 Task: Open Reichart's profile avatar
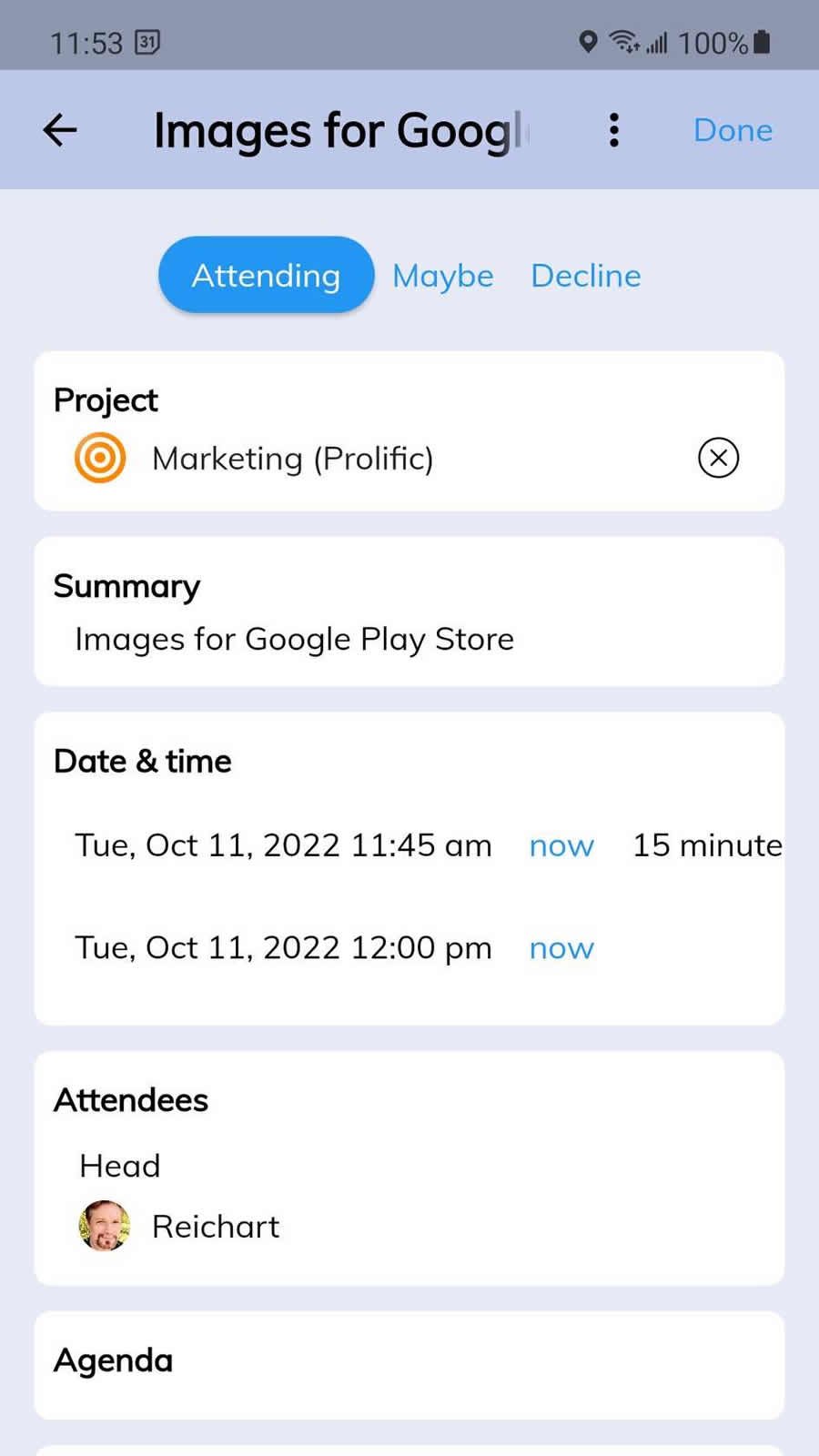coord(104,1225)
